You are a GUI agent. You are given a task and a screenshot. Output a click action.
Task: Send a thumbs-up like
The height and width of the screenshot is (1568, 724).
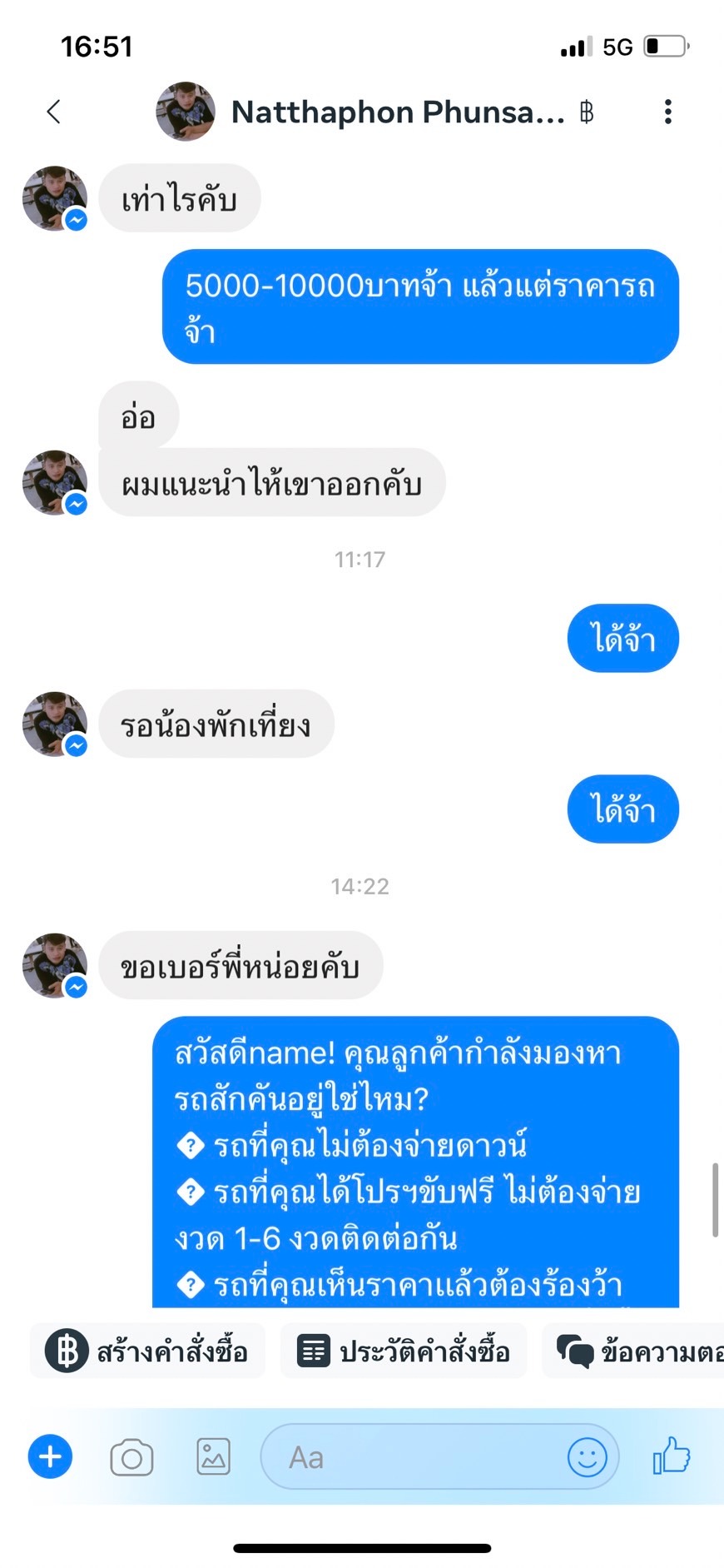tap(672, 1456)
